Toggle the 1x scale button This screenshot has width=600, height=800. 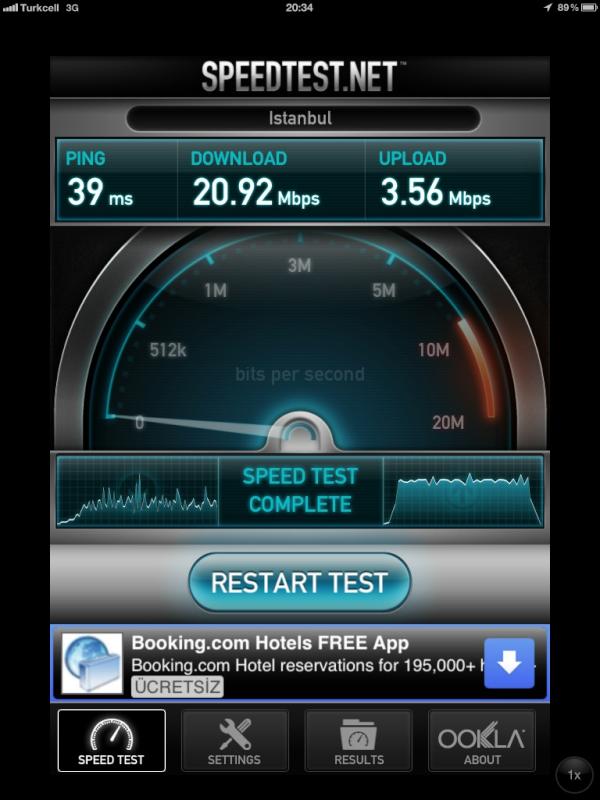coord(574,775)
